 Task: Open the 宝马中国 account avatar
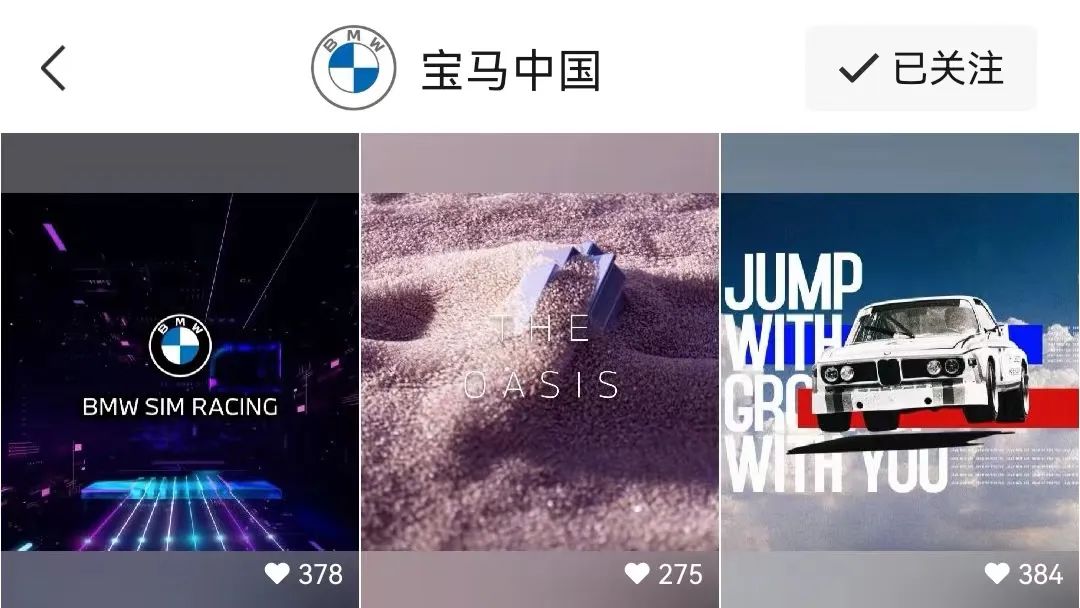pos(347,69)
